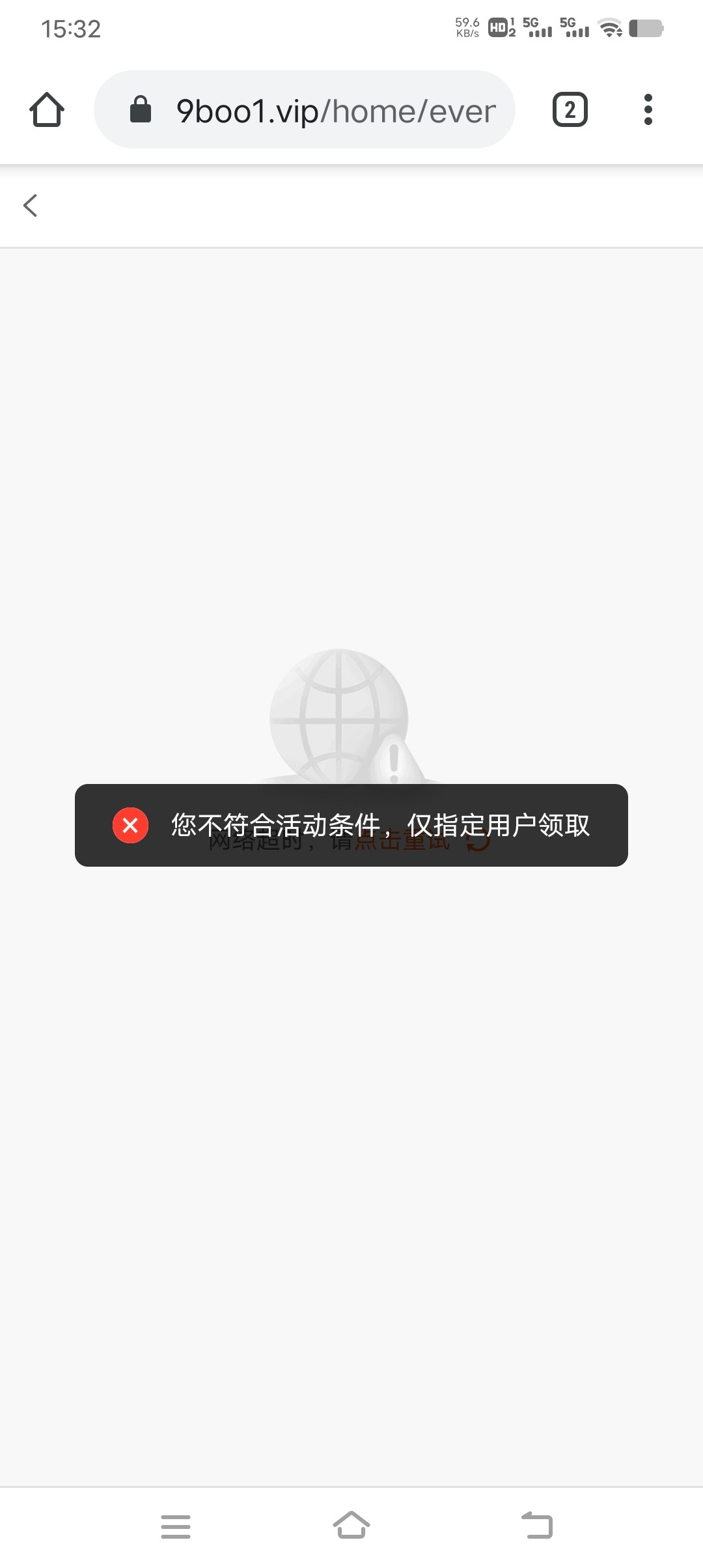Tap the system recent apps button
The image size is (703, 1568).
point(176,1526)
